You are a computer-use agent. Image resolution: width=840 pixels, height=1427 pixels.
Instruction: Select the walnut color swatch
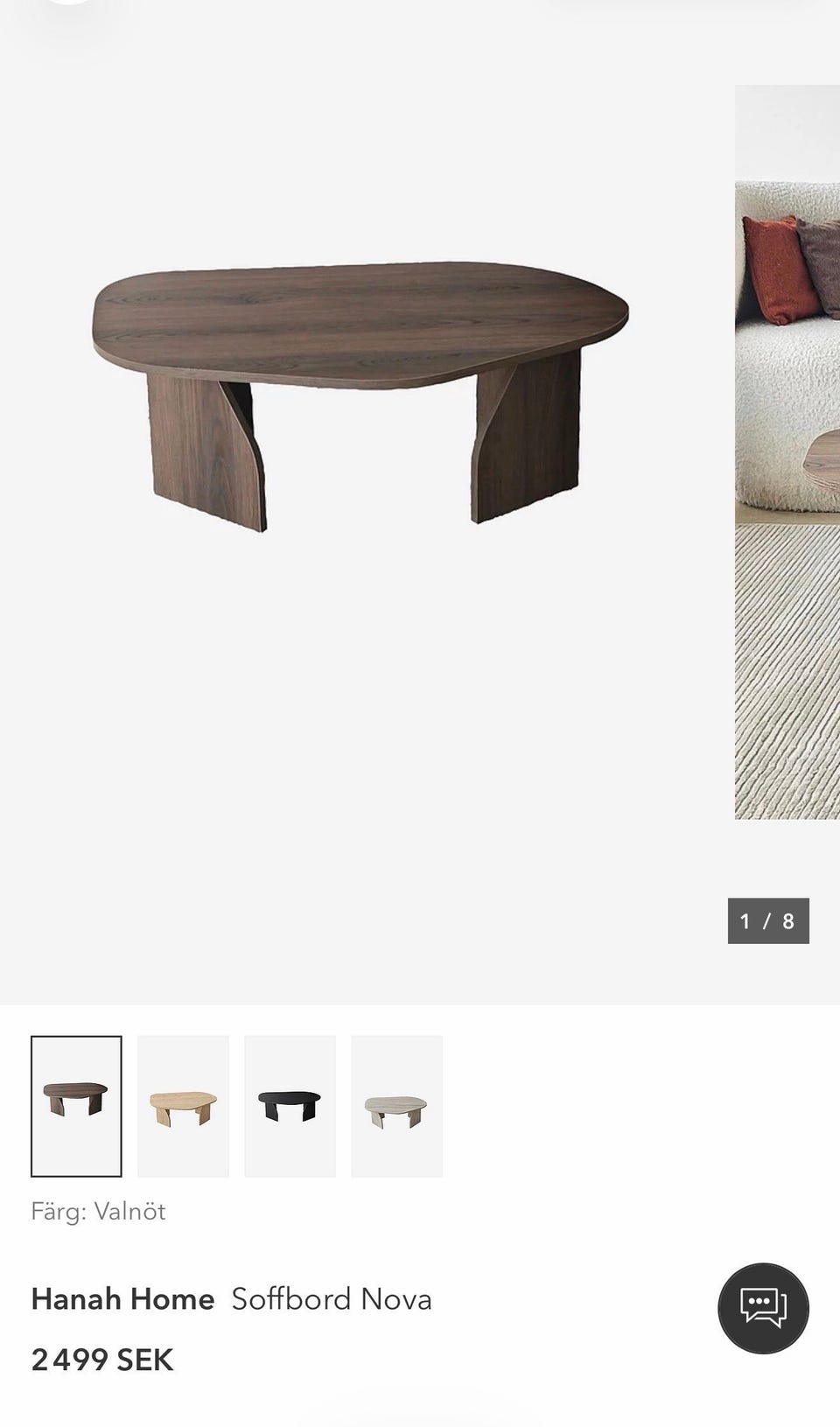point(76,1106)
